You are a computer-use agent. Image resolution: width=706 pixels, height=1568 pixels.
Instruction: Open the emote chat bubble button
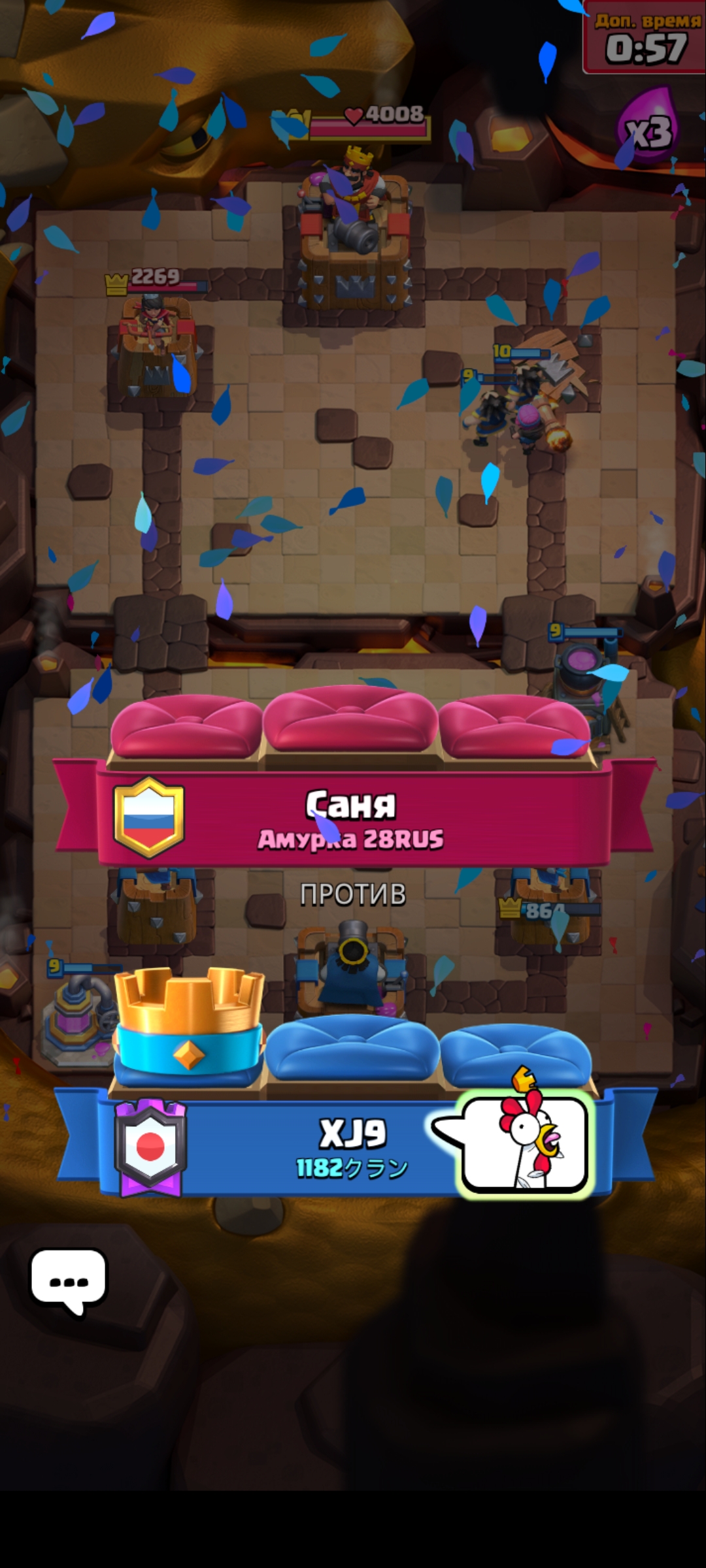(69, 1281)
